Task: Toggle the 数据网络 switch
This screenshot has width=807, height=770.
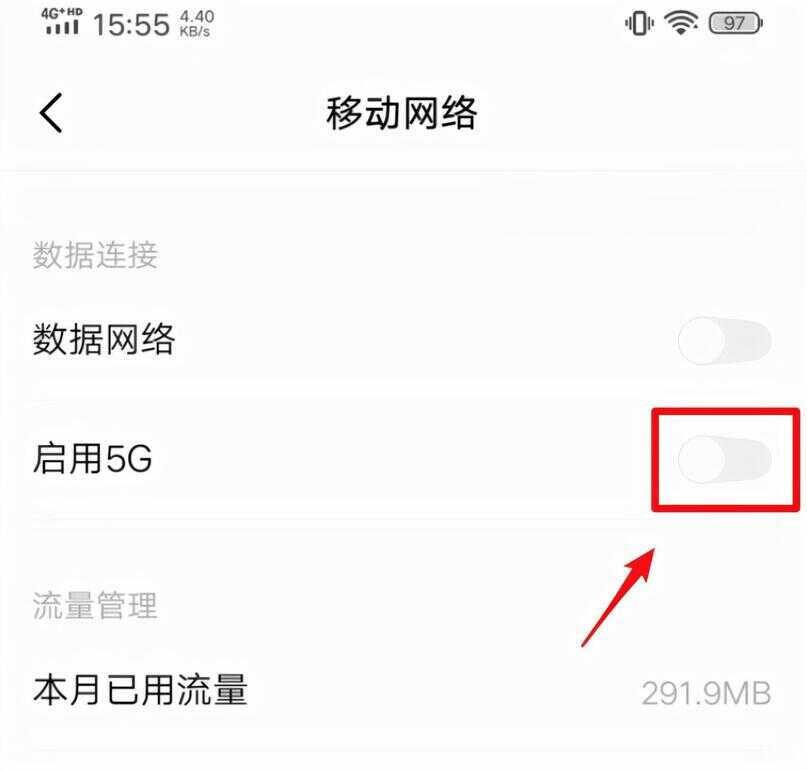Action: click(724, 342)
